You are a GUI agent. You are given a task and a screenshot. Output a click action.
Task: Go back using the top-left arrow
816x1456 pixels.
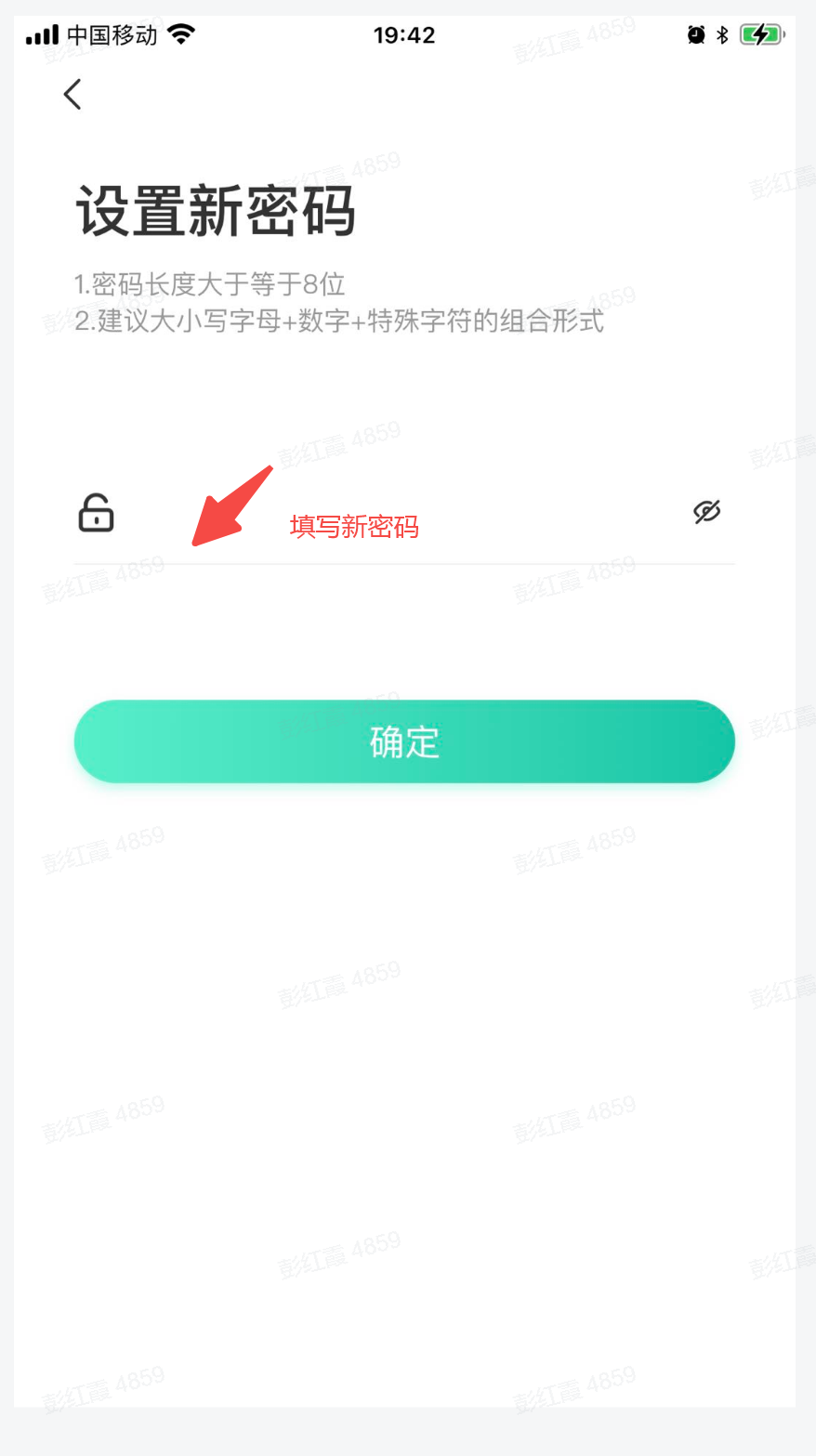point(72,94)
